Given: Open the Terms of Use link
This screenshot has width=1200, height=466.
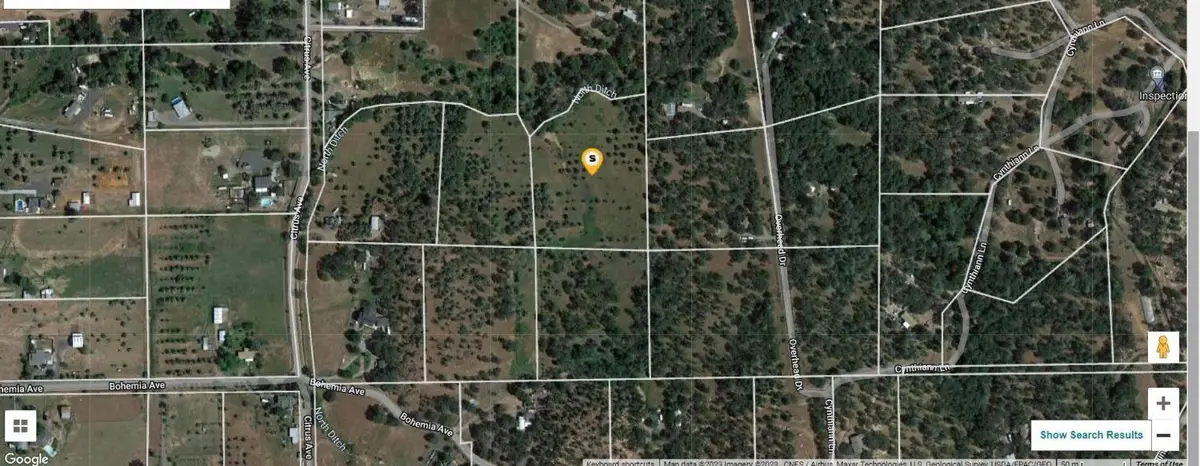Looking at the screenshot, I should 1160,463.
